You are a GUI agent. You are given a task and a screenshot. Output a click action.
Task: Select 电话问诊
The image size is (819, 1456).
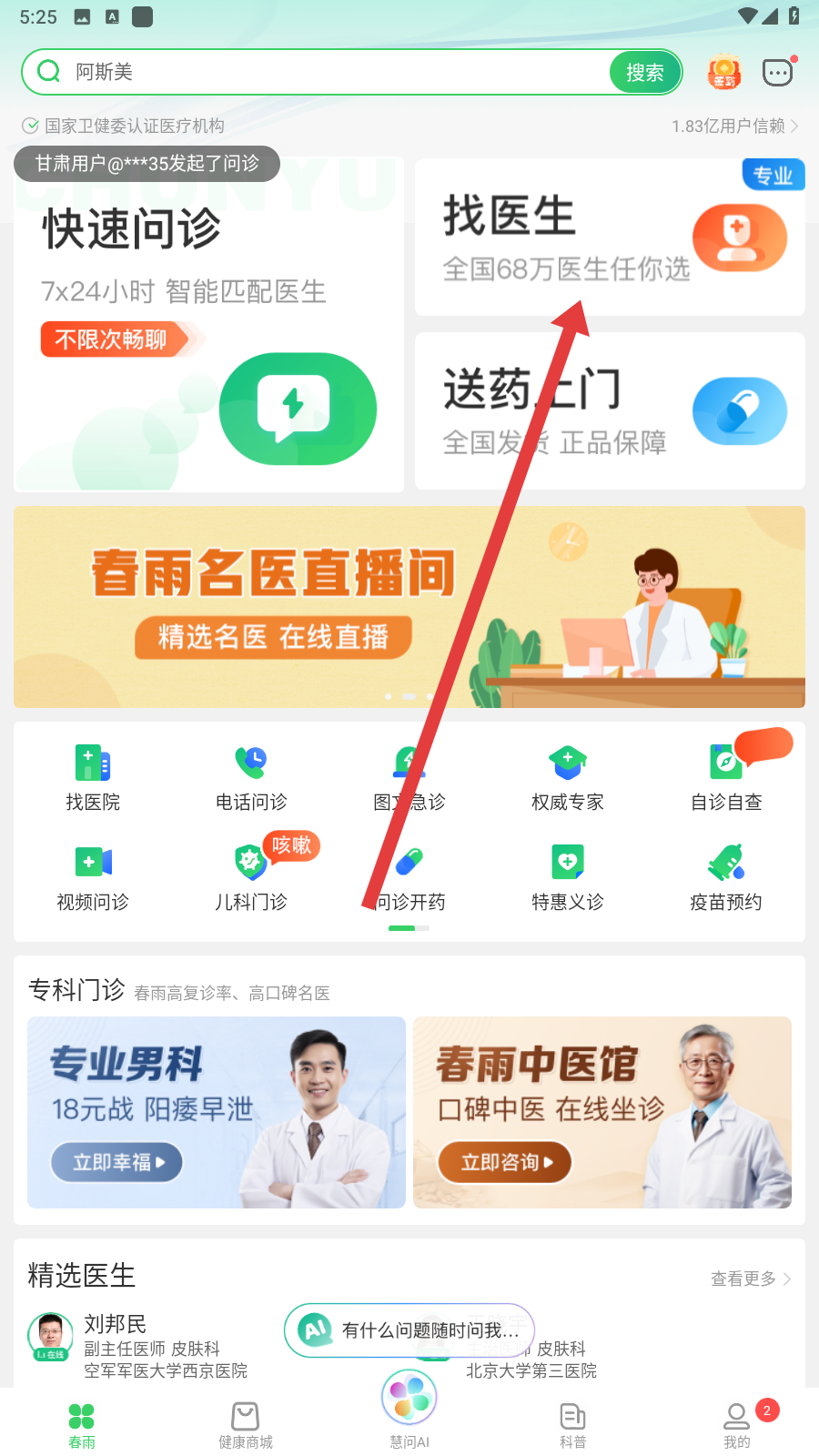pyautogui.click(x=251, y=778)
